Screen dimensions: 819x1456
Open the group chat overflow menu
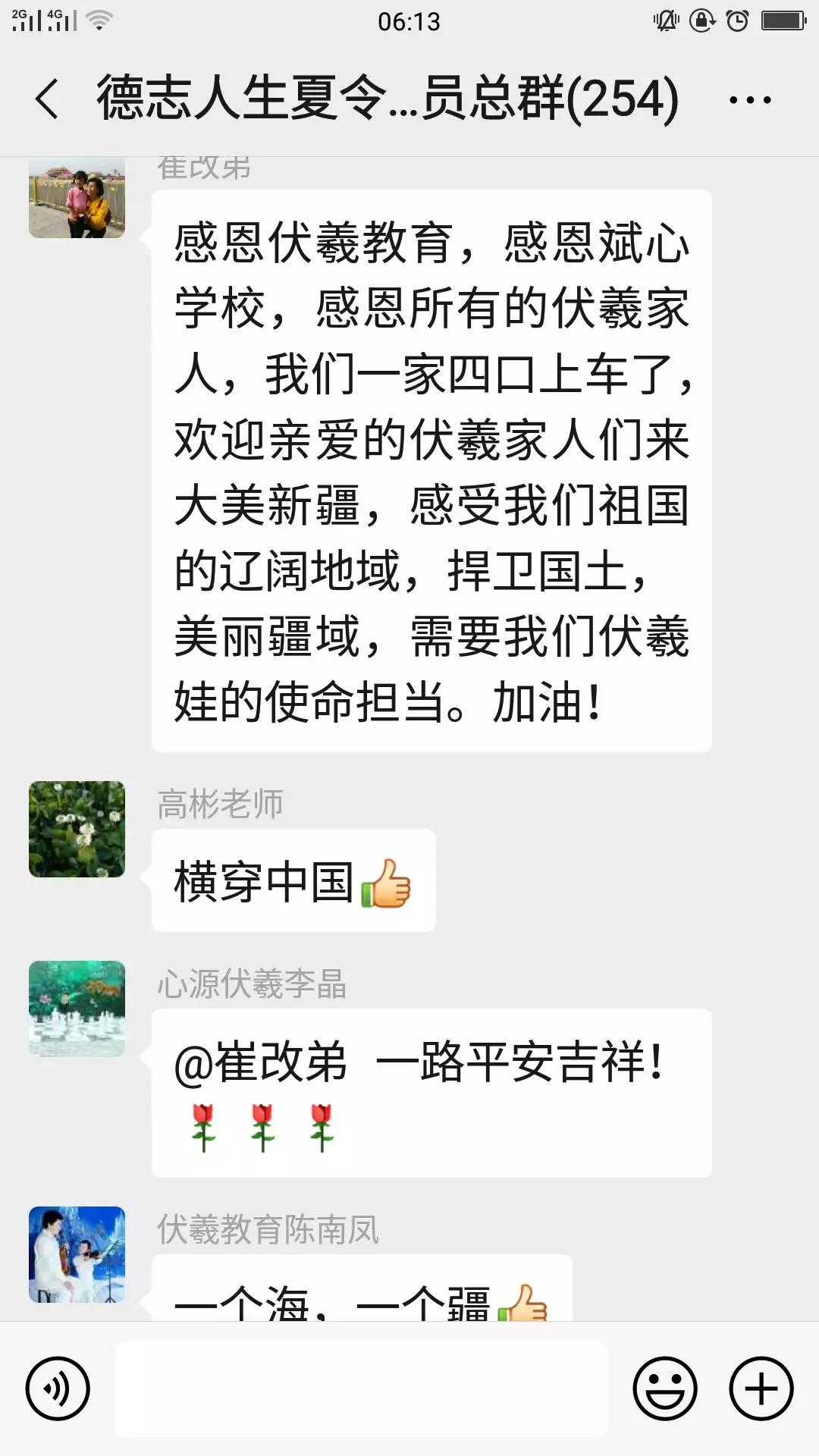pyautogui.click(x=749, y=99)
